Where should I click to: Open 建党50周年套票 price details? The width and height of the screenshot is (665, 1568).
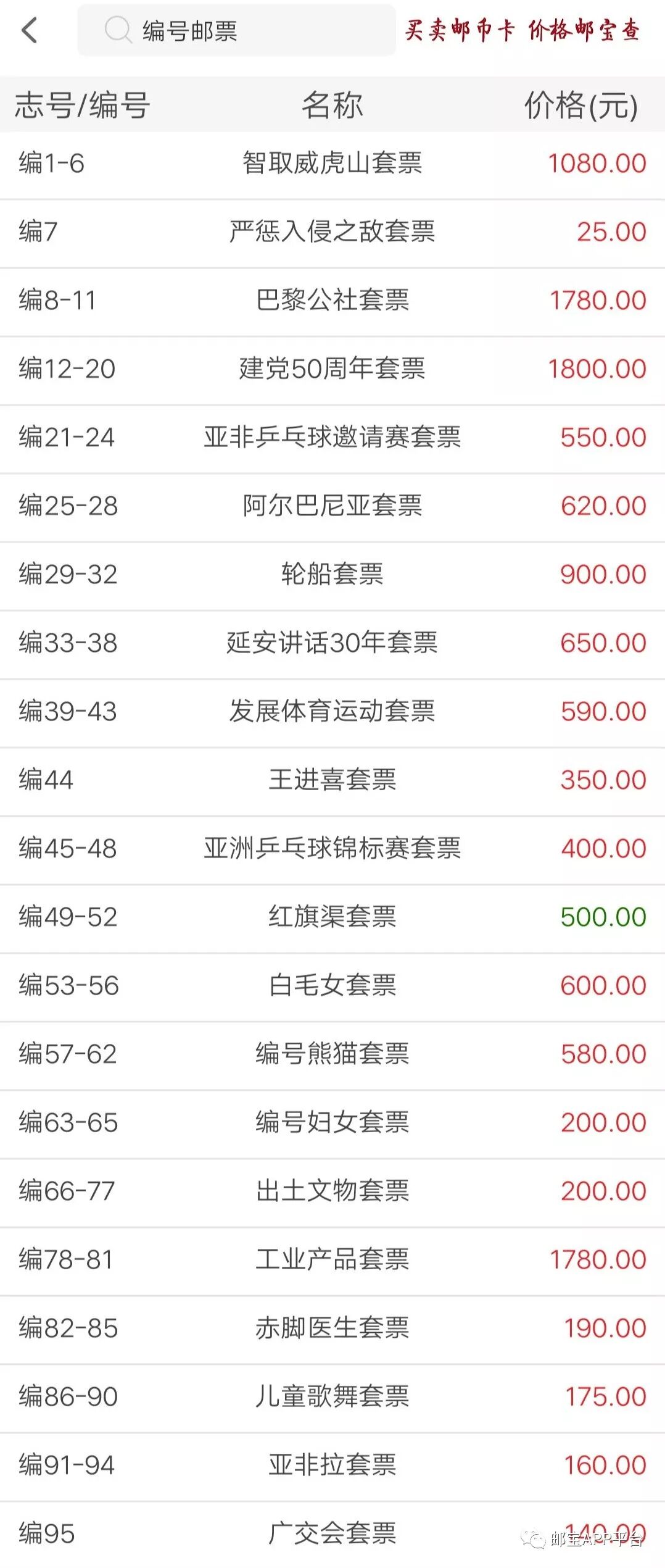(x=332, y=369)
